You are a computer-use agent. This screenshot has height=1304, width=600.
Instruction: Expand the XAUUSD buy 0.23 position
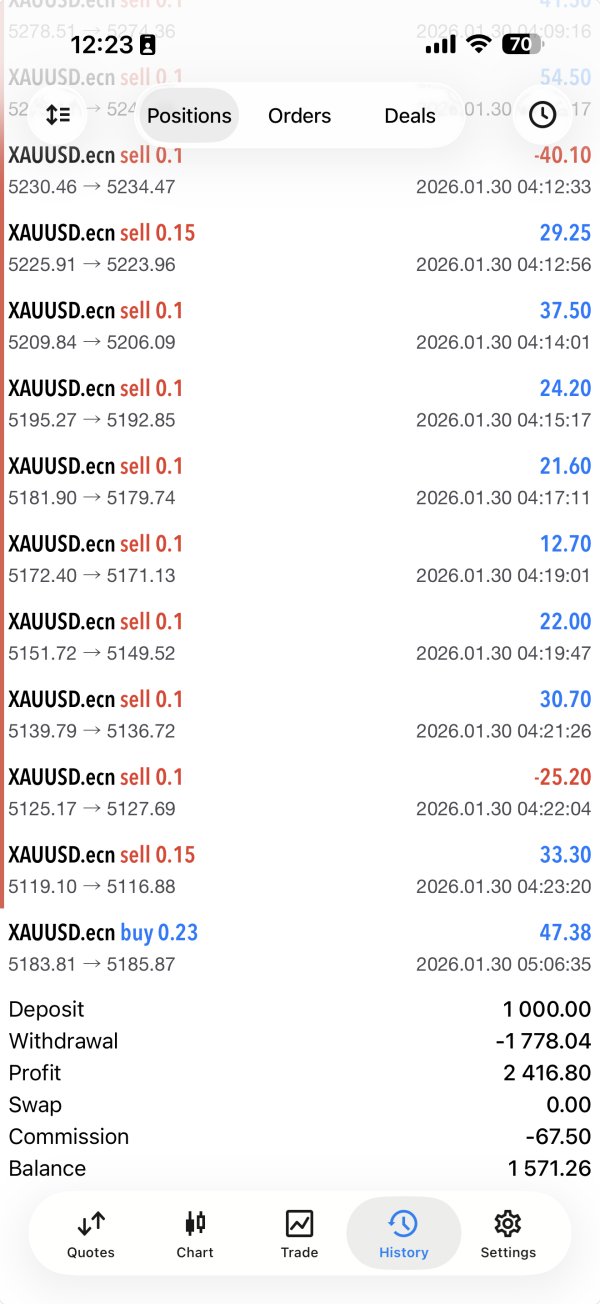tap(300, 948)
